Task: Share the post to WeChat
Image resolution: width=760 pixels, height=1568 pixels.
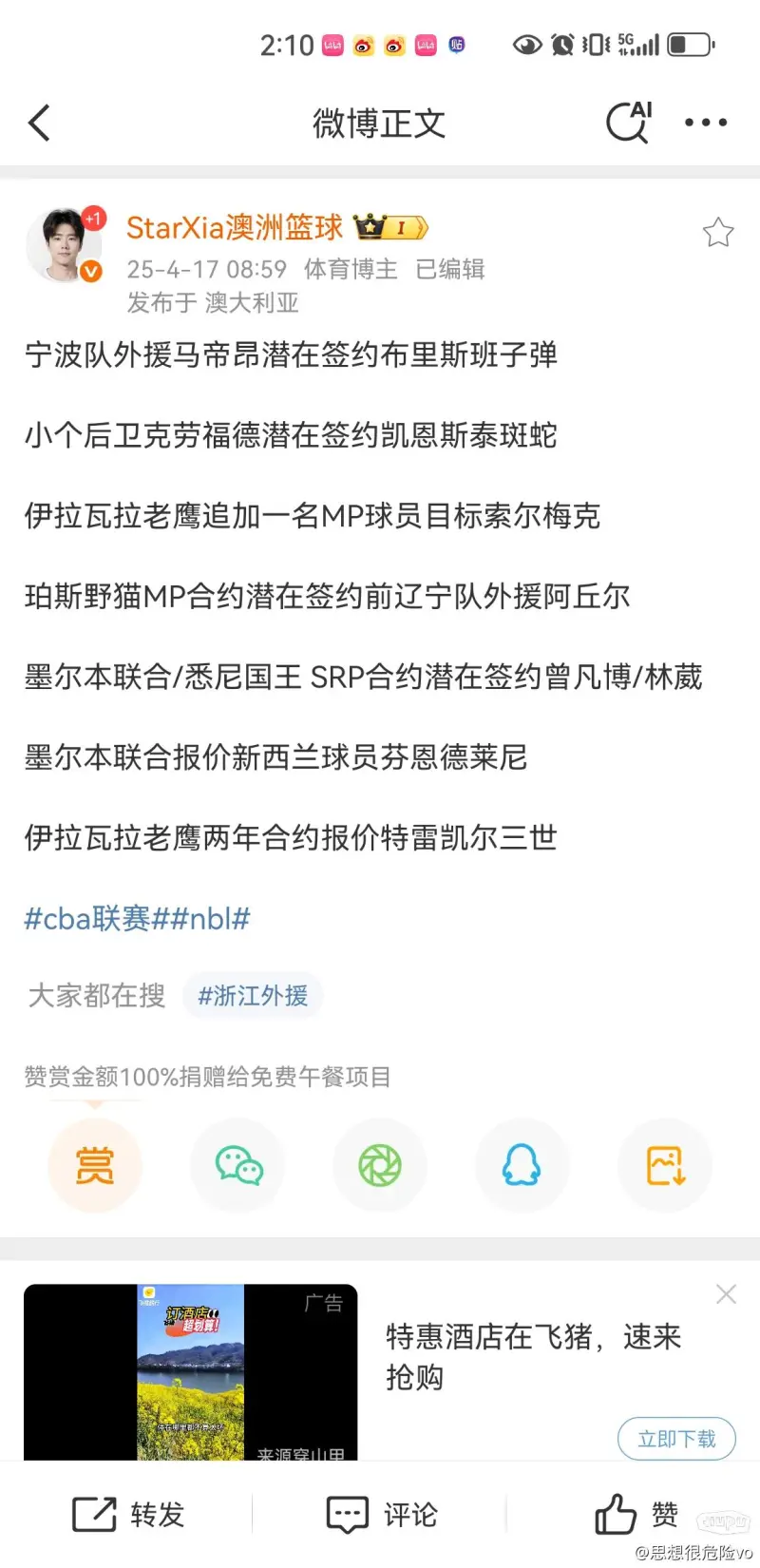Action: coord(237,1165)
